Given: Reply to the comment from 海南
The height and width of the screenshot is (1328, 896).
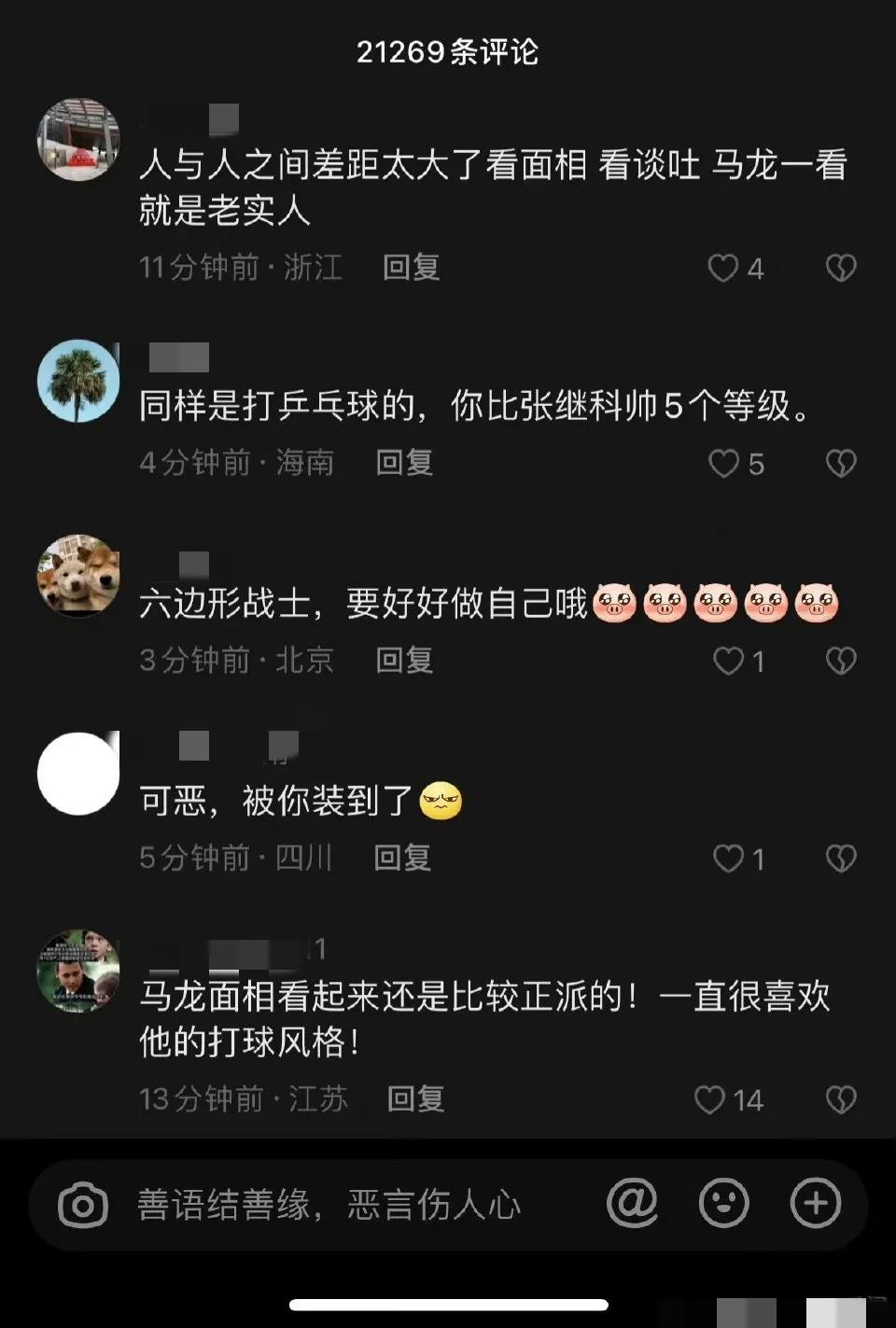Looking at the screenshot, I should pyautogui.click(x=403, y=464).
